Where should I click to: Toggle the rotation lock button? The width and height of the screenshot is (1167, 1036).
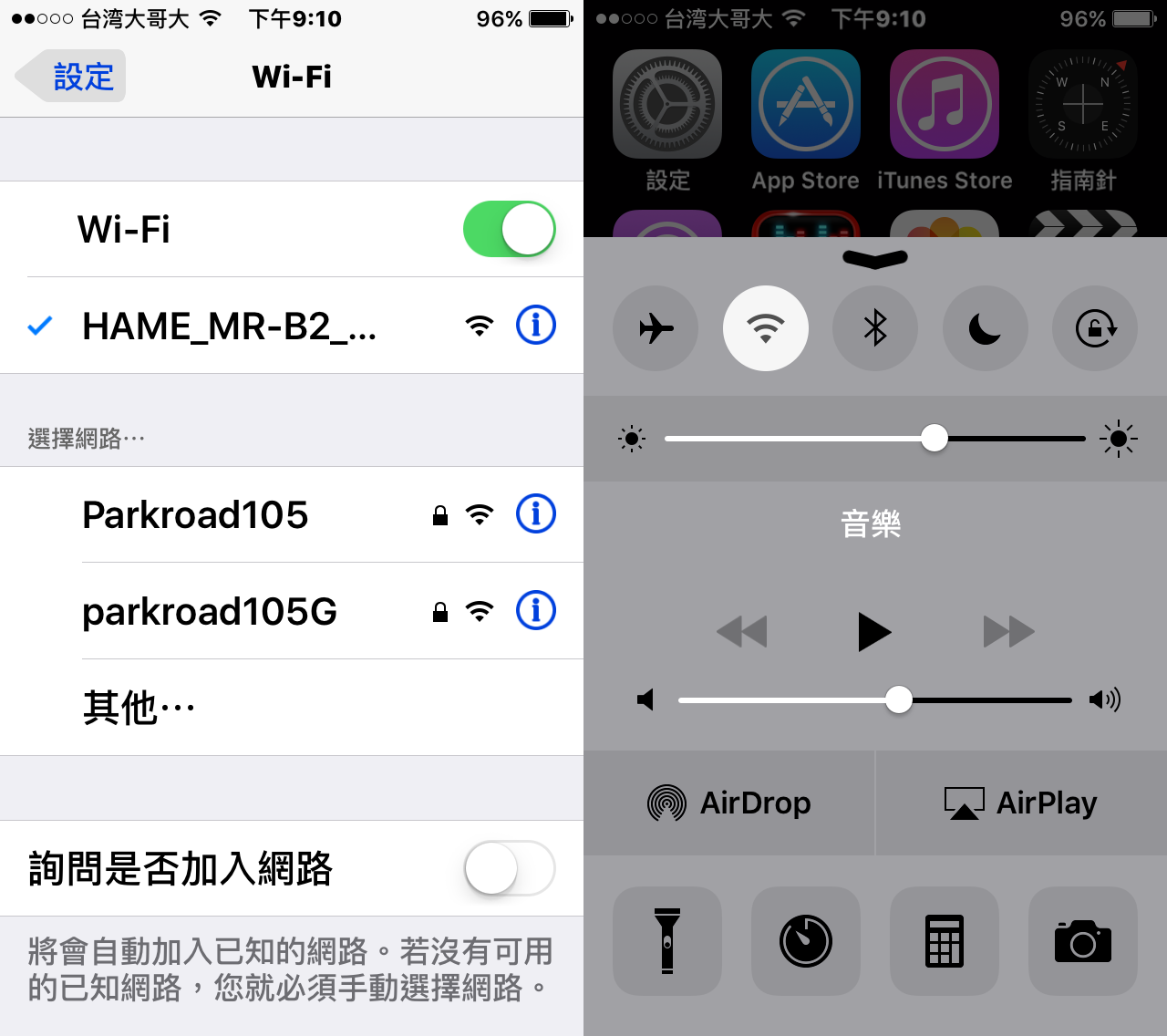[x=1094, y=328]
